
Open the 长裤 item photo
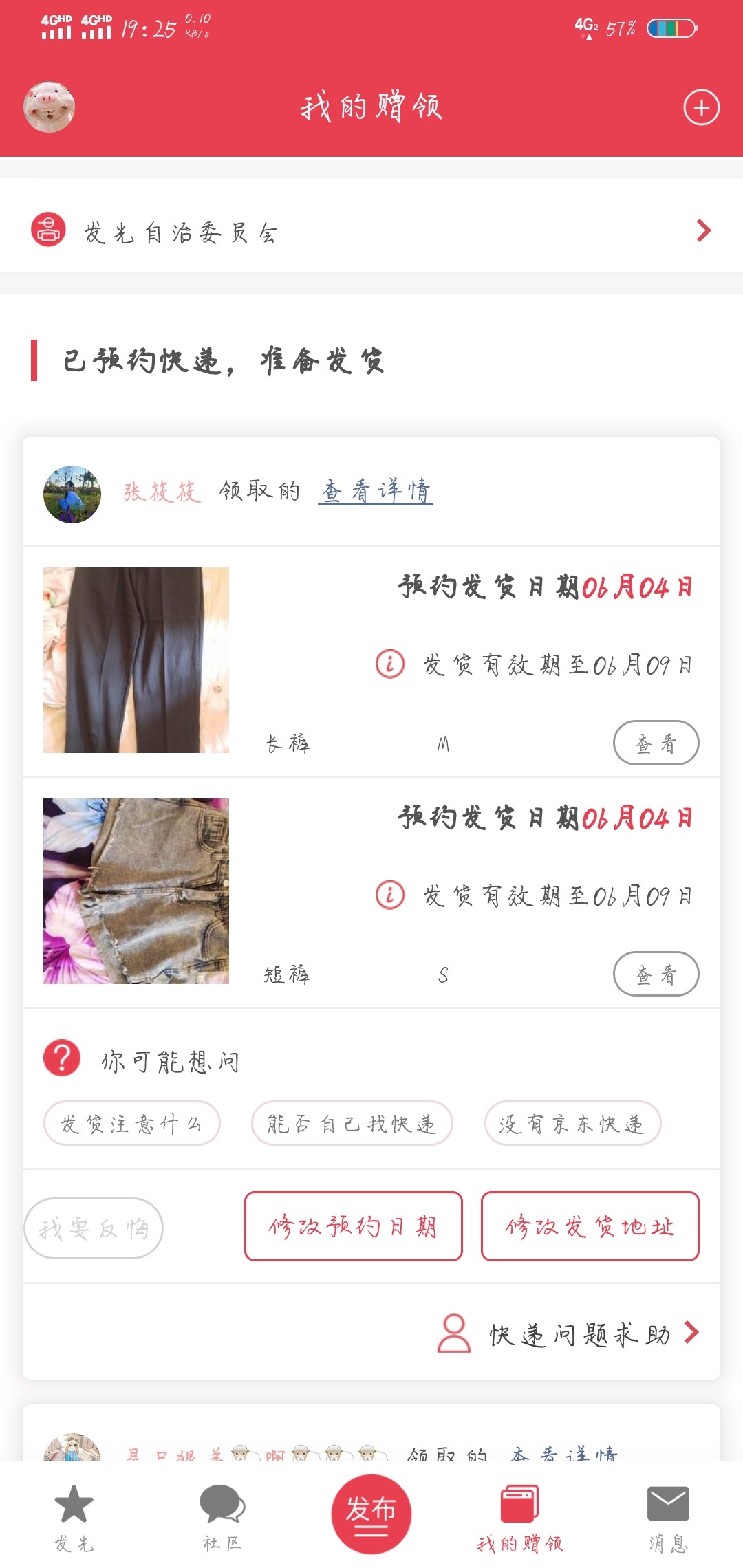pos(136,660)
